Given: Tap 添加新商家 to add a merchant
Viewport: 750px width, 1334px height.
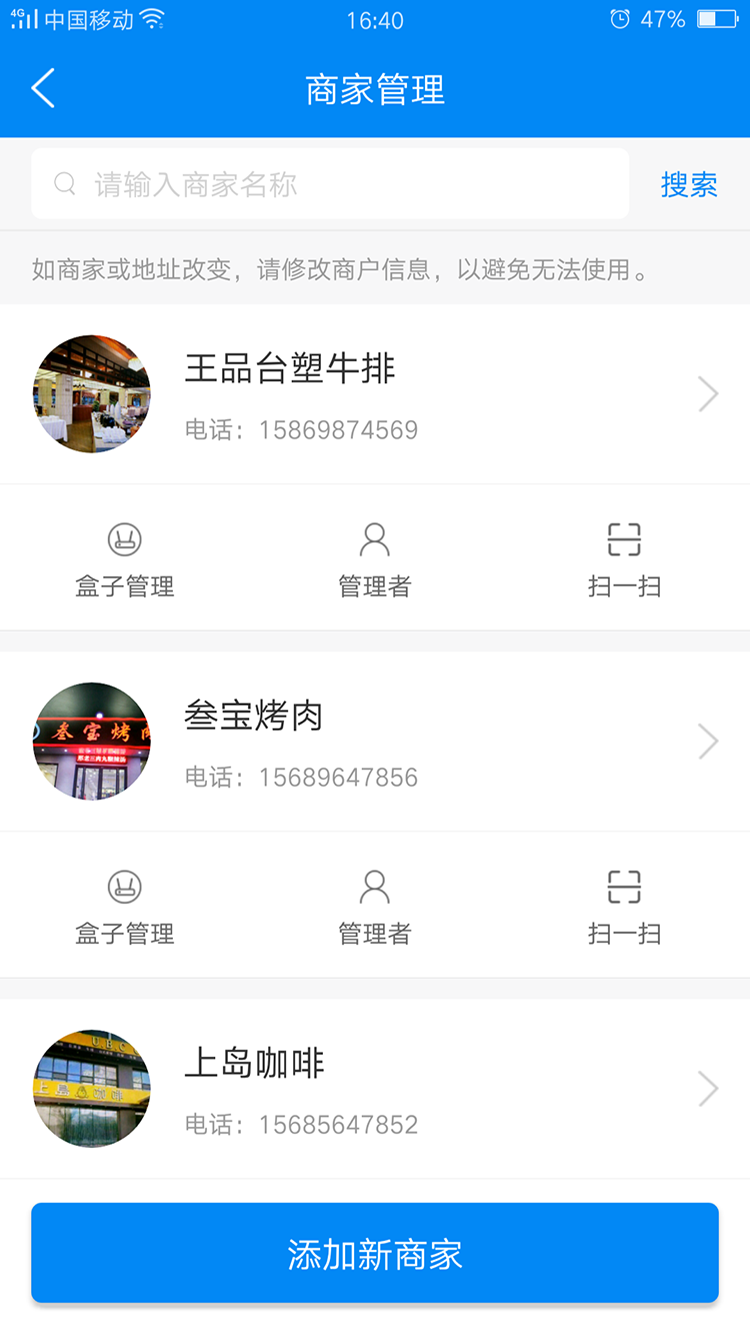Looking at the screenshot, I should (x=375, y=1253).
